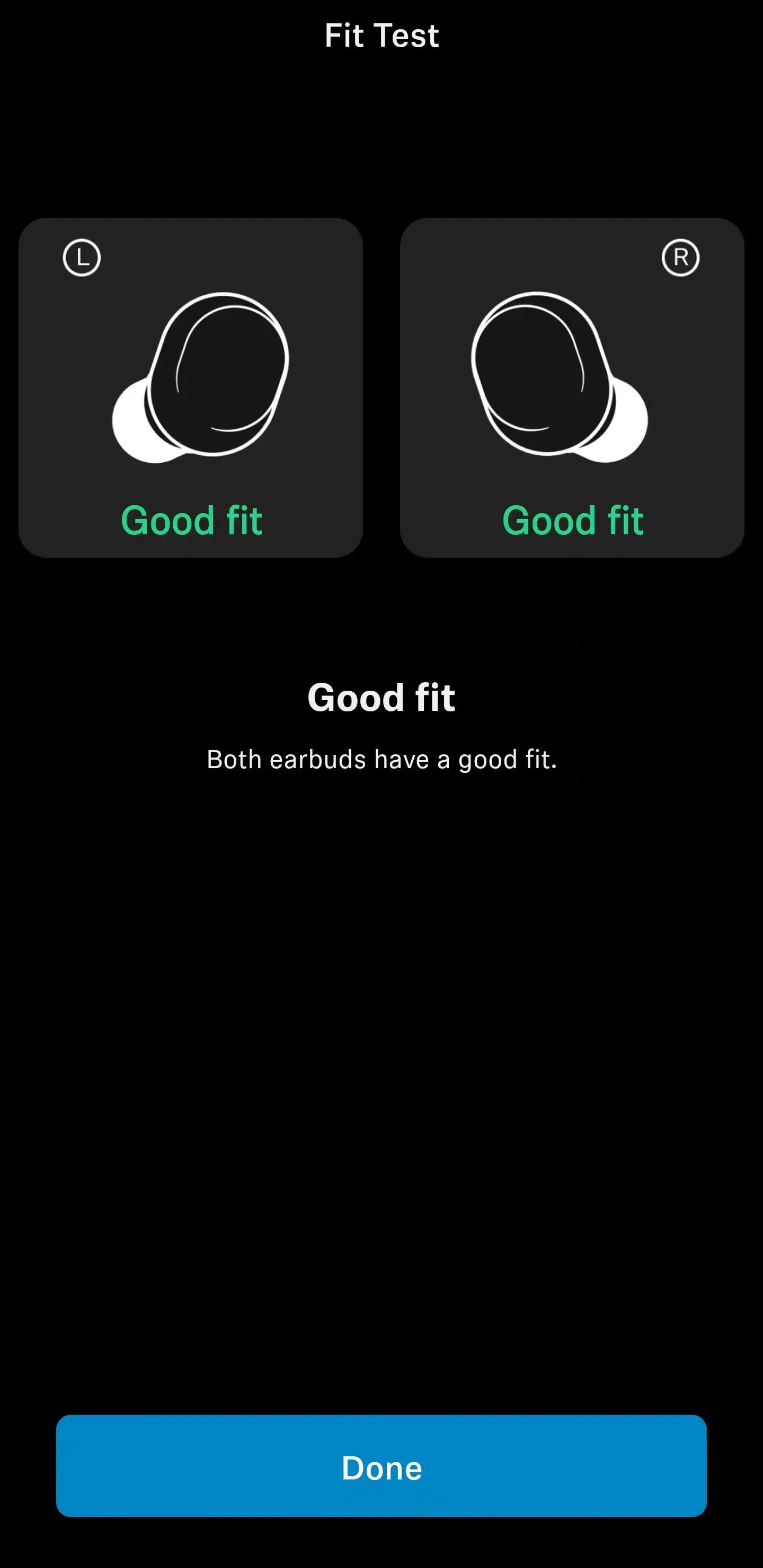
Task: Tap the Done button
Action: 381,1468
